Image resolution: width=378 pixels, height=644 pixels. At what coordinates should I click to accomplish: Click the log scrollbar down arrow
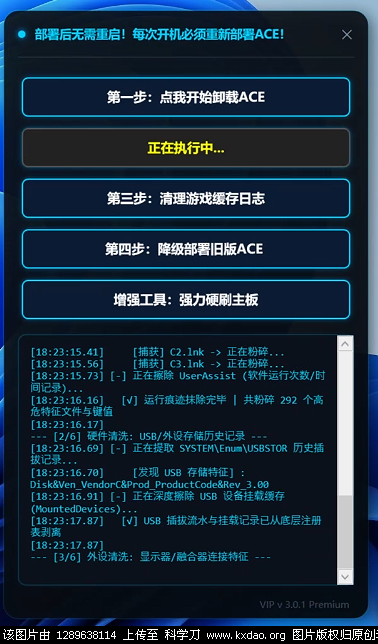[345, 576]
